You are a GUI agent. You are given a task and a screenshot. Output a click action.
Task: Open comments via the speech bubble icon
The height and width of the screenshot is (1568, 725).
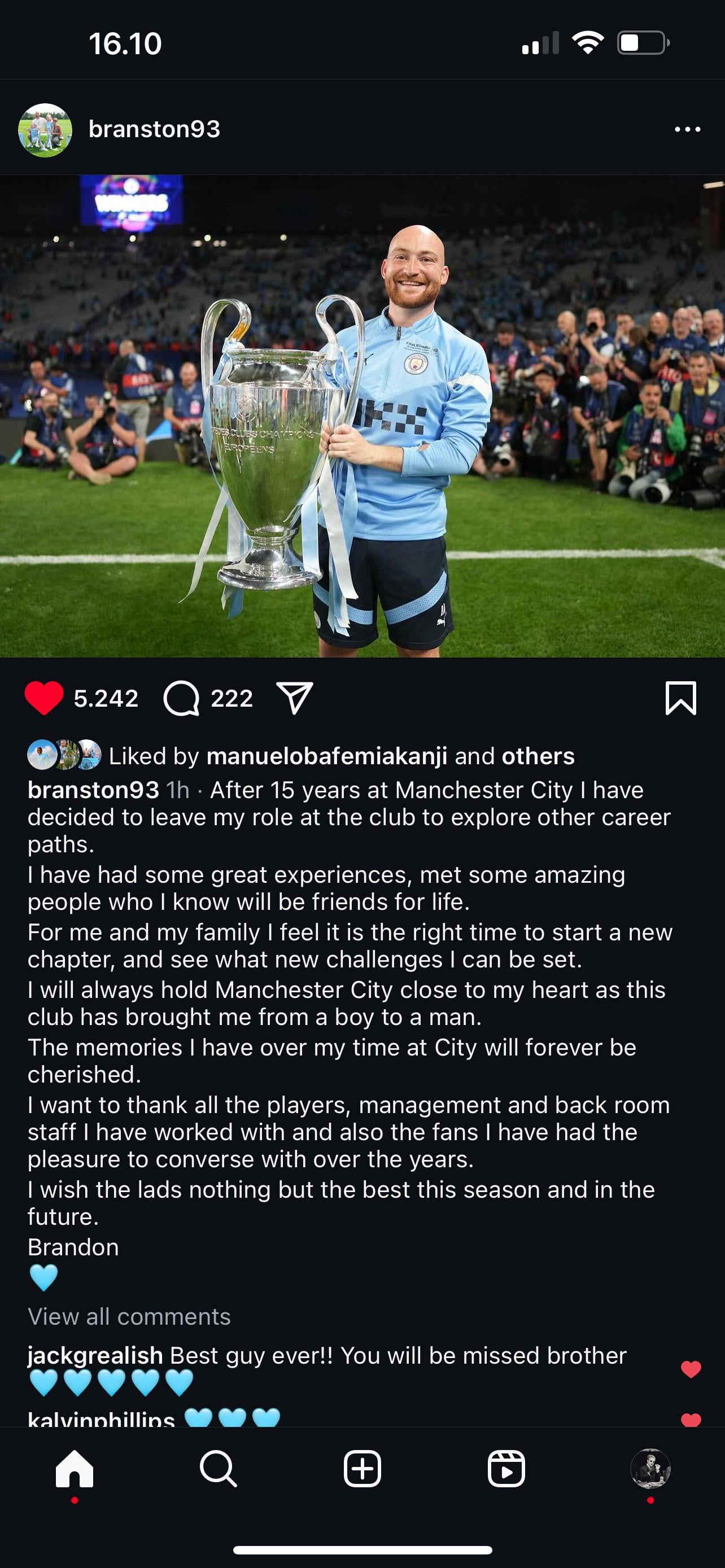click(x=181, y=698)
